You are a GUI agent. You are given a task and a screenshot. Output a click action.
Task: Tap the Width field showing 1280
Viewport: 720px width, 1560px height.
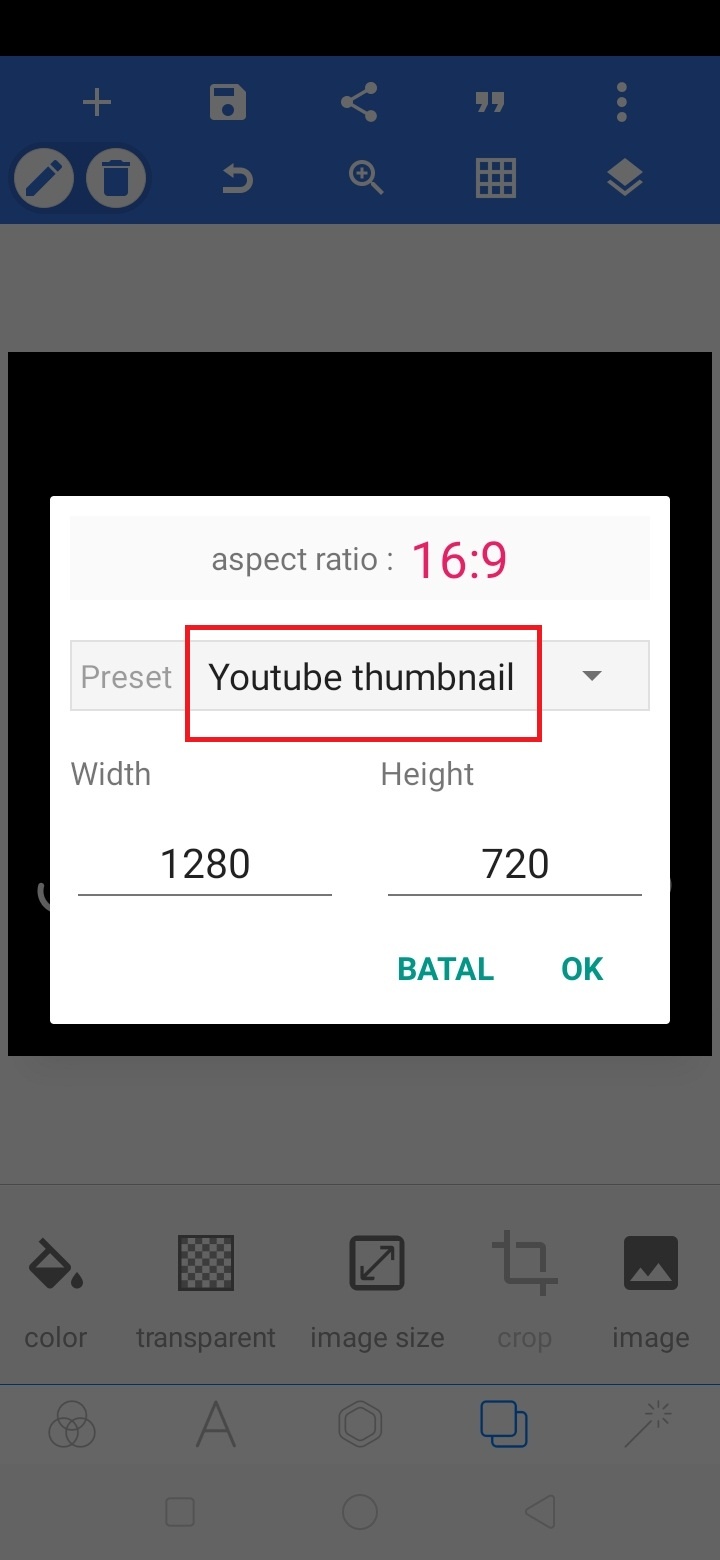click(205, 864)
